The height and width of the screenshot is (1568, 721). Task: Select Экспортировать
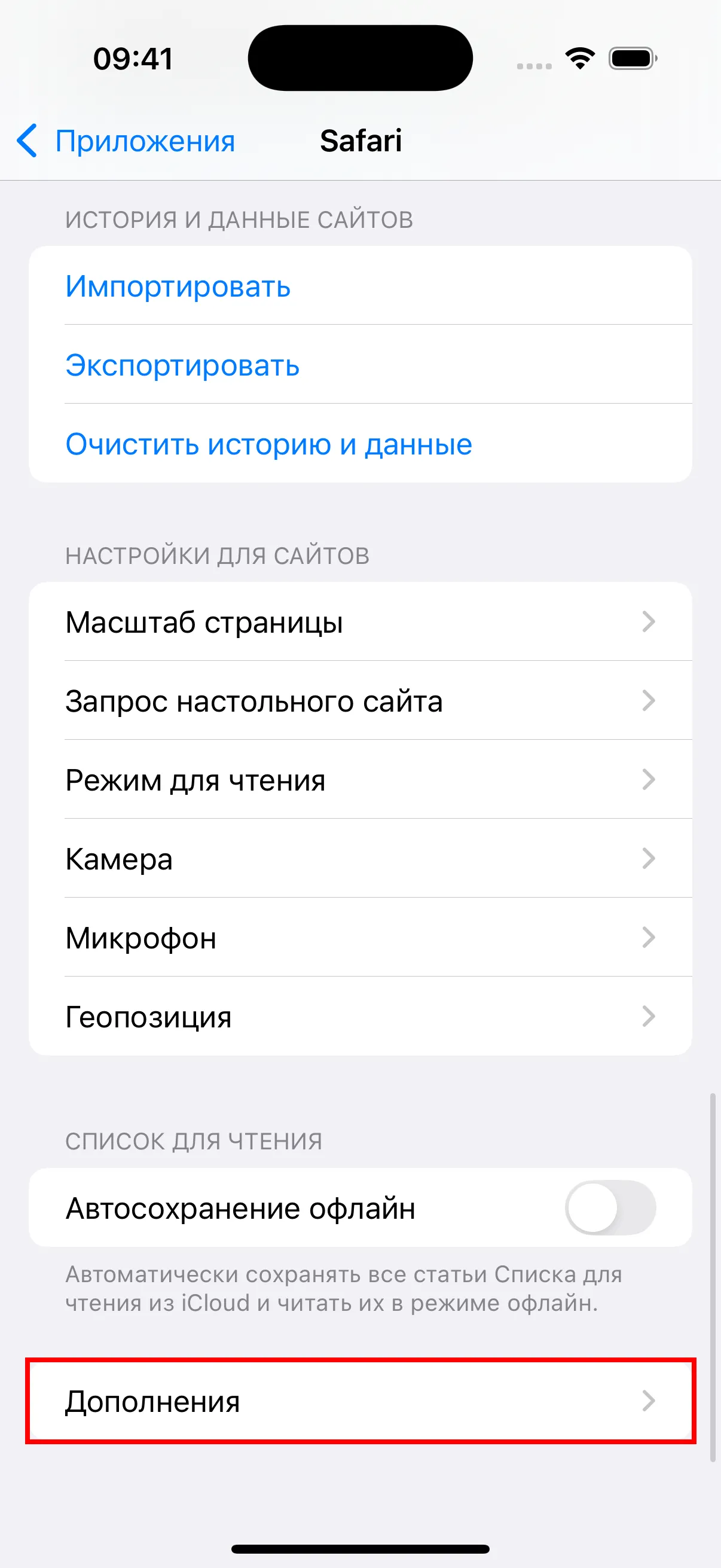(182, 365)
